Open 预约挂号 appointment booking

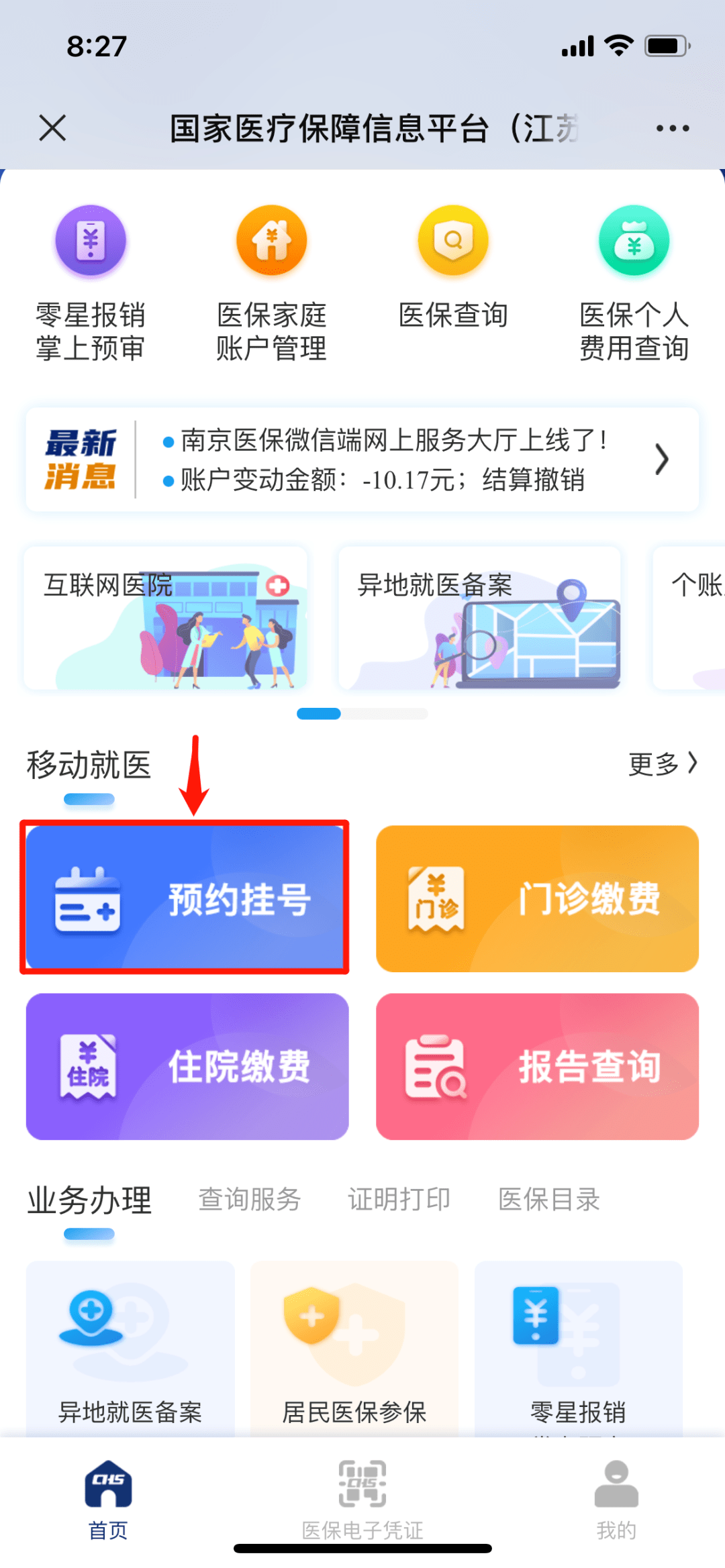(x=185, y=898)
